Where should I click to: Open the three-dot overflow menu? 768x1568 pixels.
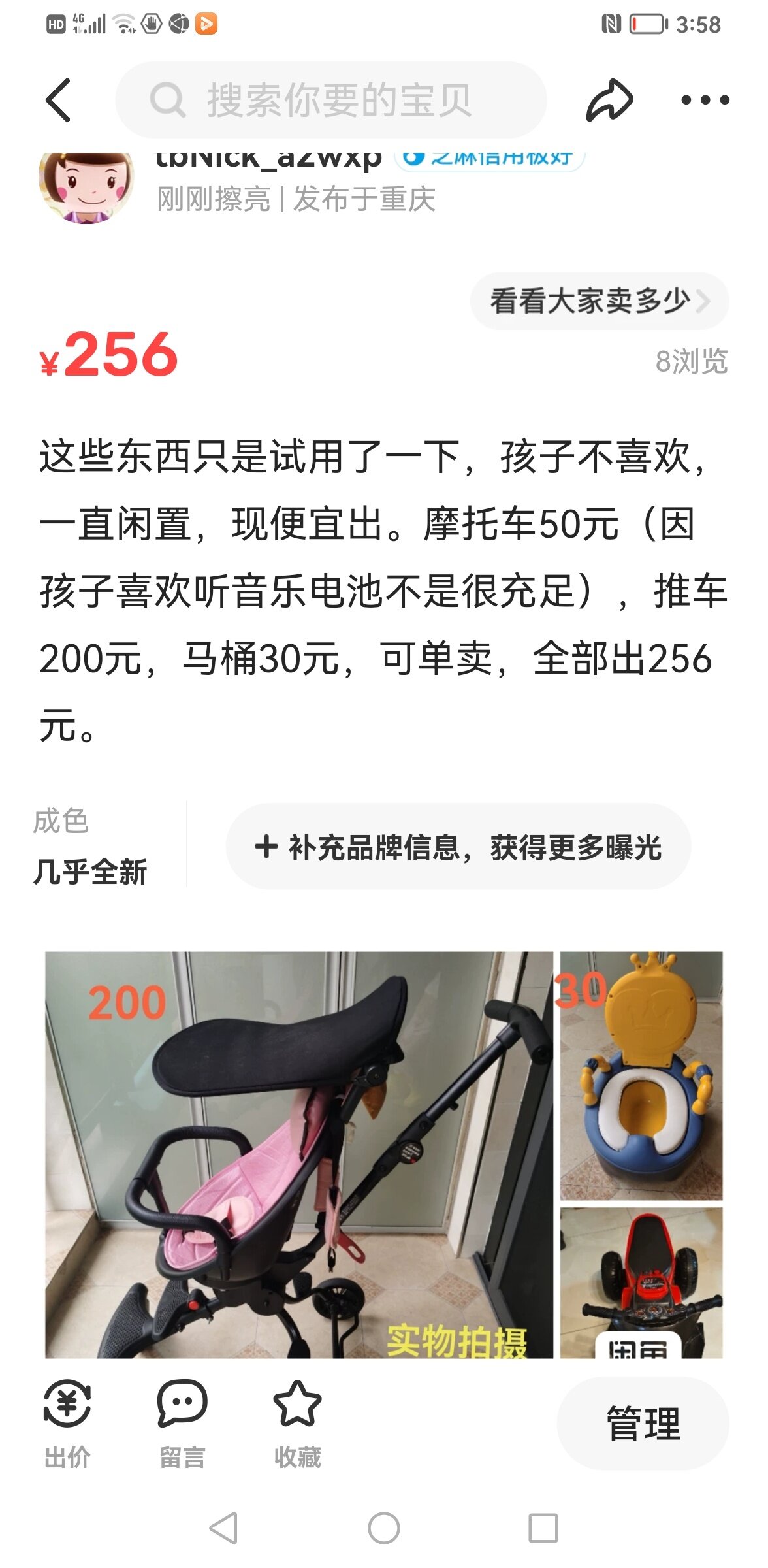[705, 100]
